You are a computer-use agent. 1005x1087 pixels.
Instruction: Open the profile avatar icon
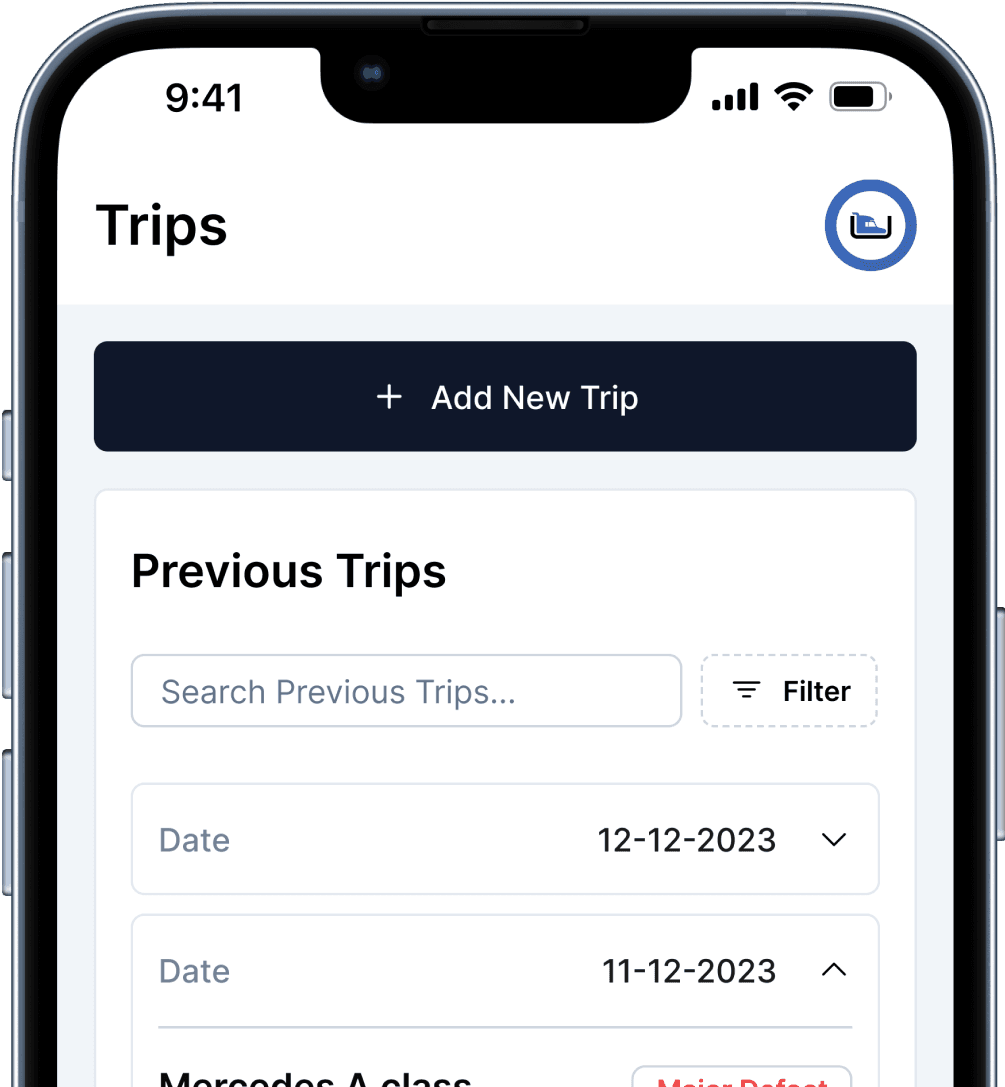point(870,225)
